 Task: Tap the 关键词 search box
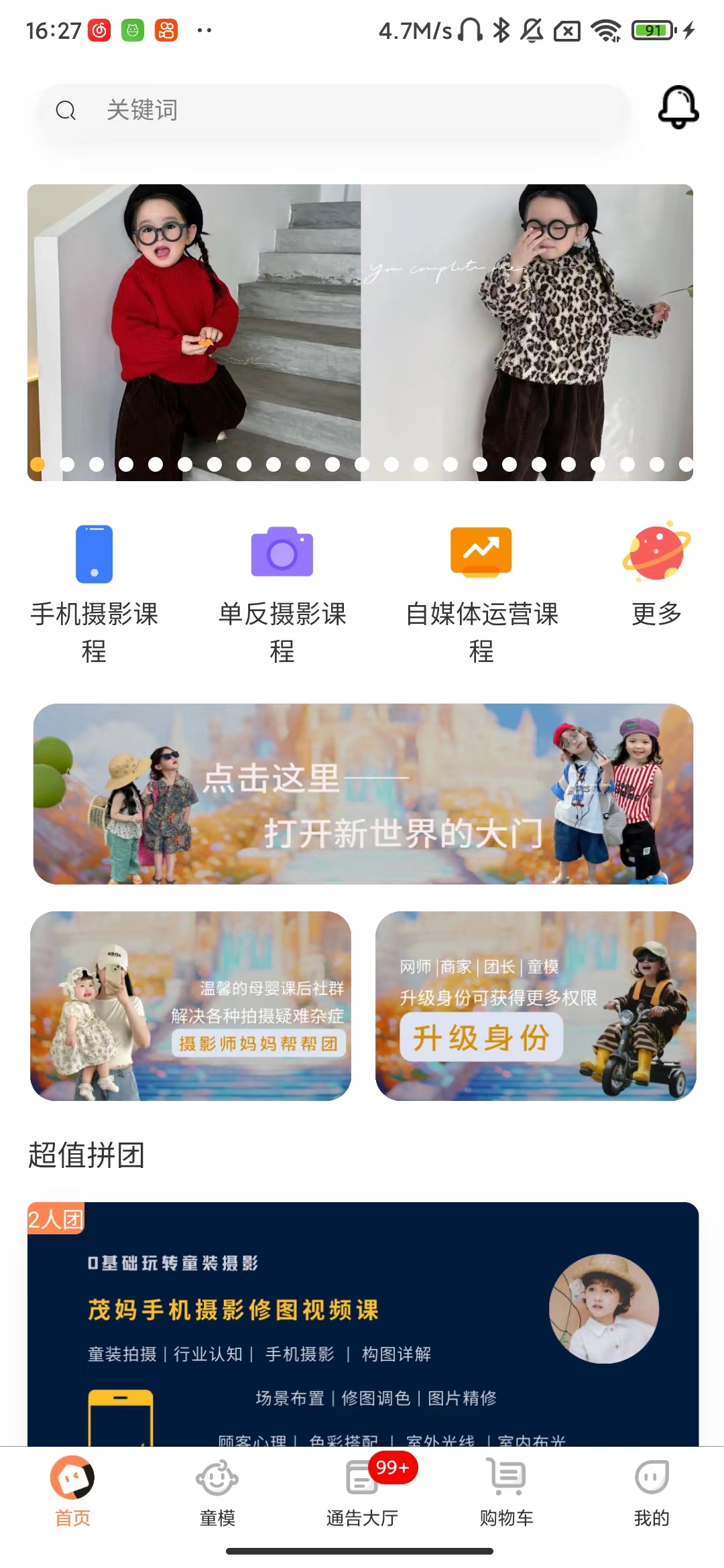[x=335, y=111]
